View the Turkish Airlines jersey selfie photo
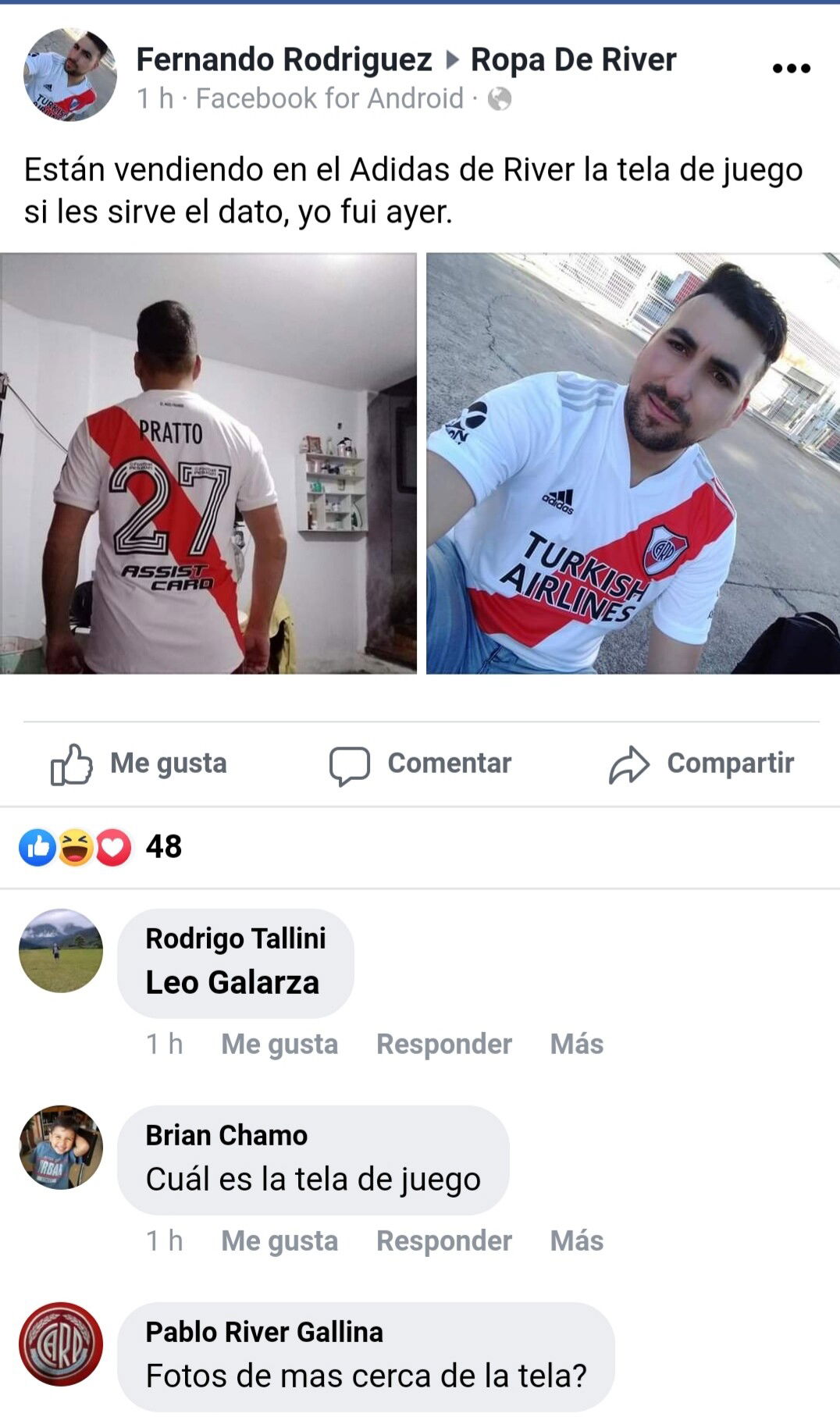Image resolution: width=840 pixels, height=1417 pixels. [633, 463]
